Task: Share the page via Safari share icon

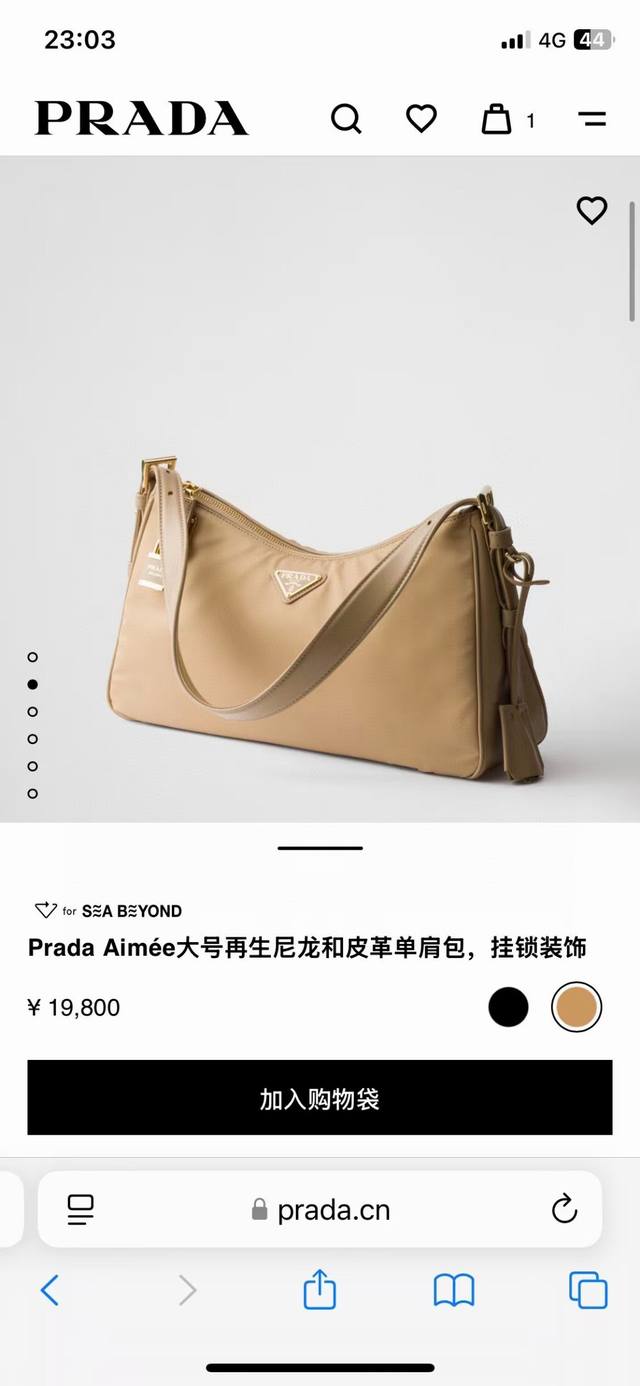Action: point(319,1289)
